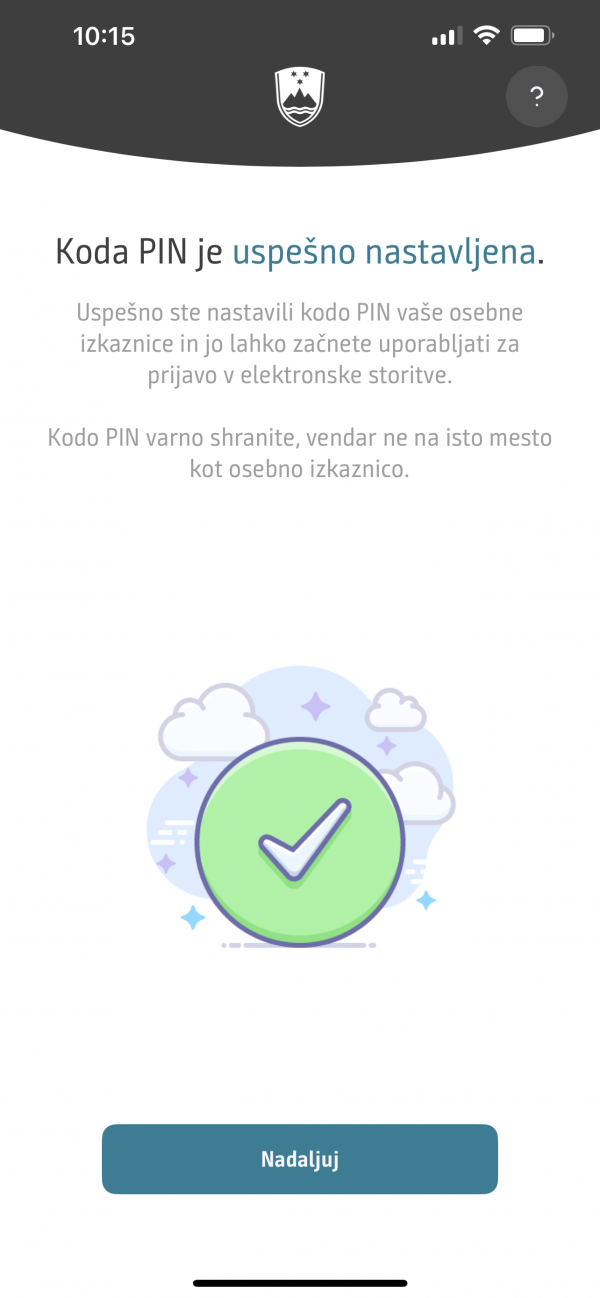
Task: Open the help question mark icon
Action: [x=537, y=97]
